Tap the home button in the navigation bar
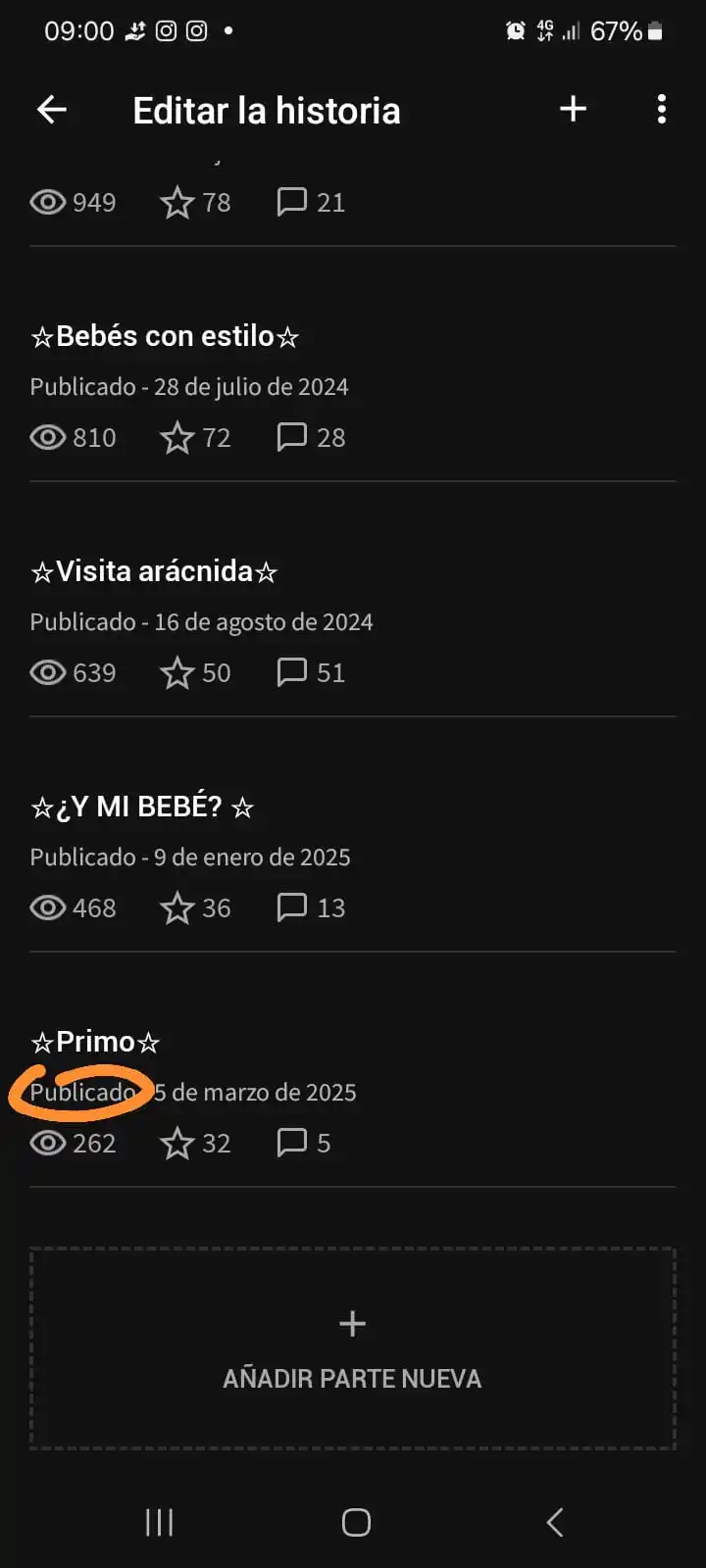The image size is (706, 1568). tap(355, 1522)
